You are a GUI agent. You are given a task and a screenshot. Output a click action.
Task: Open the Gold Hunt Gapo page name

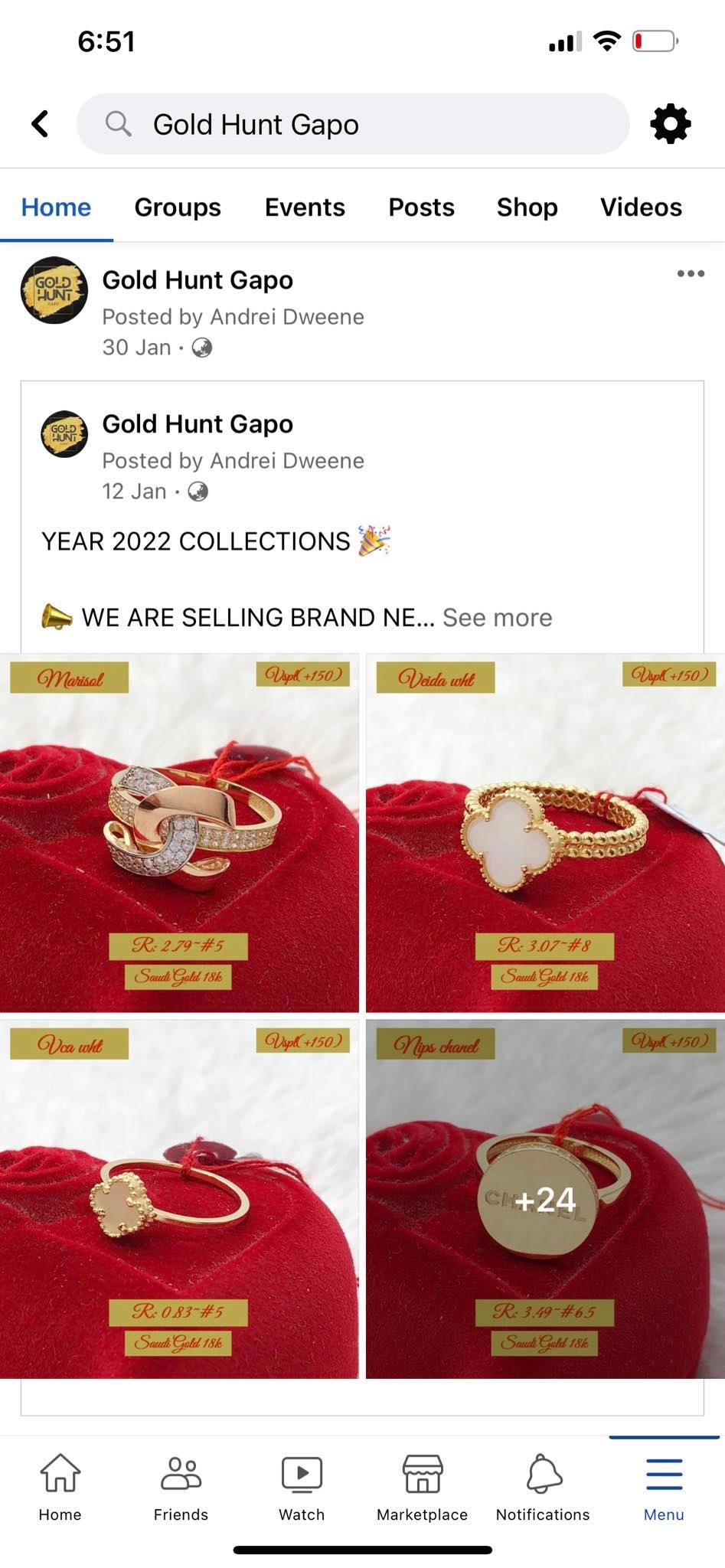point(198,280)
